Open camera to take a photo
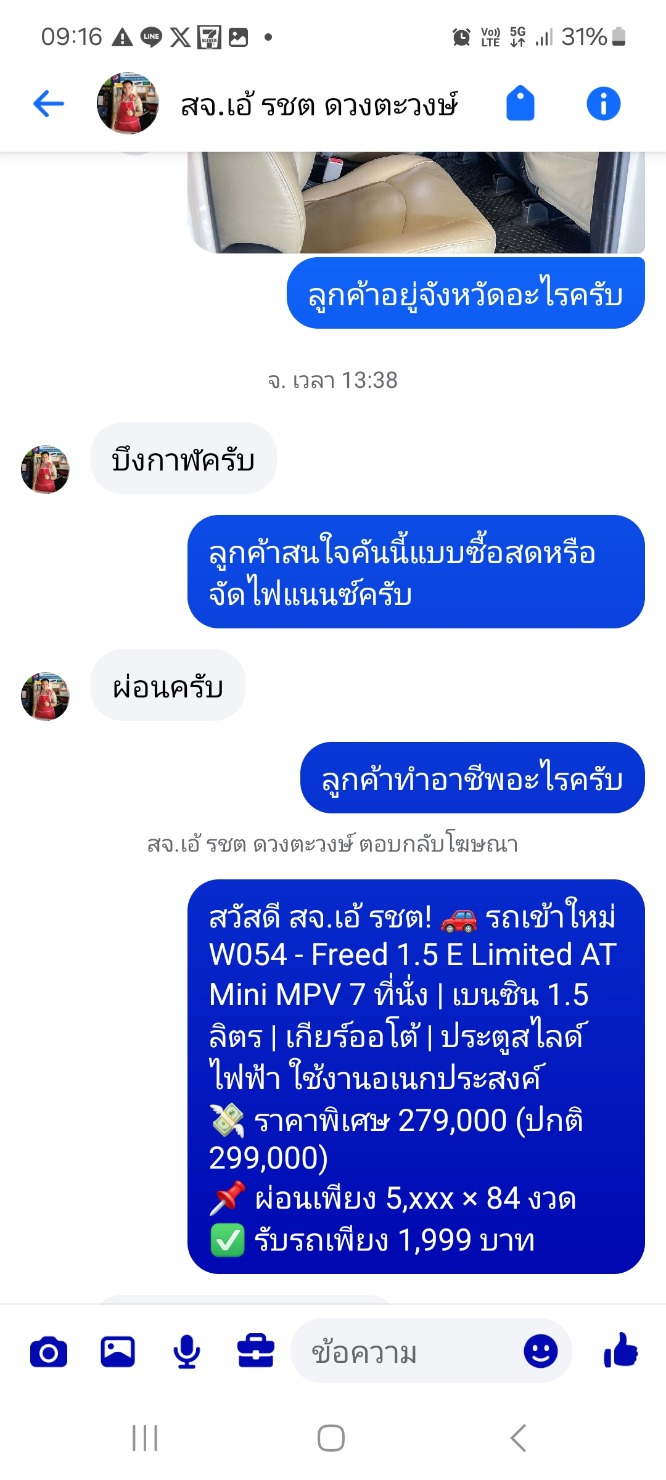 [x=48, y=1353]
